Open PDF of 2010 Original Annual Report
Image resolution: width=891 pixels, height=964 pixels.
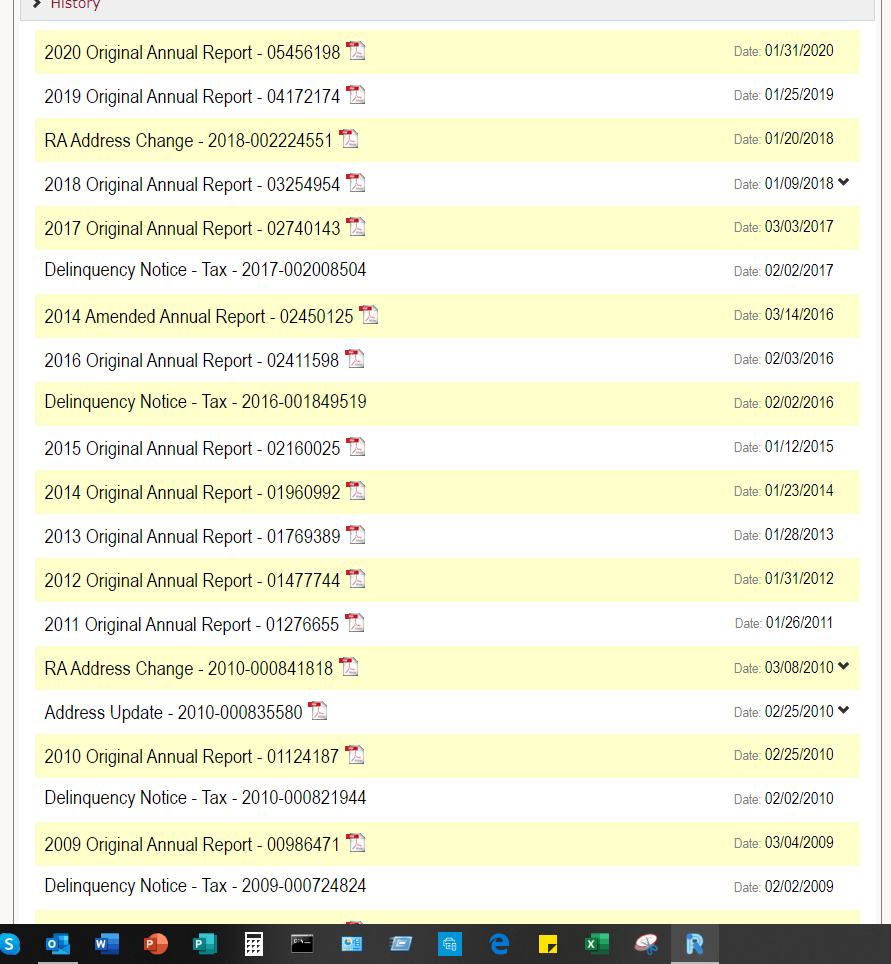tap(355, 755)
